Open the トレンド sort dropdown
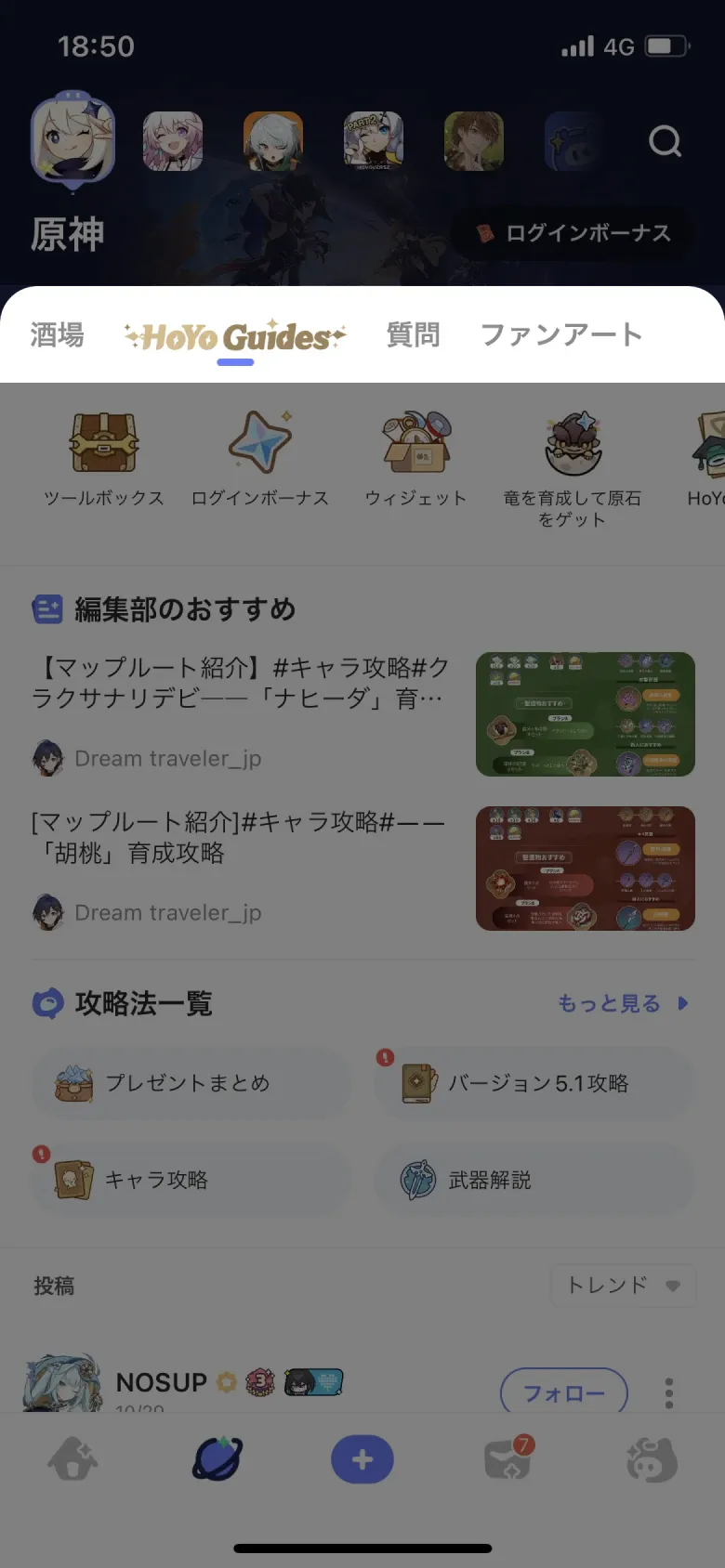The width and height of the screenshot is (725, 1568). pos(623,1286)
